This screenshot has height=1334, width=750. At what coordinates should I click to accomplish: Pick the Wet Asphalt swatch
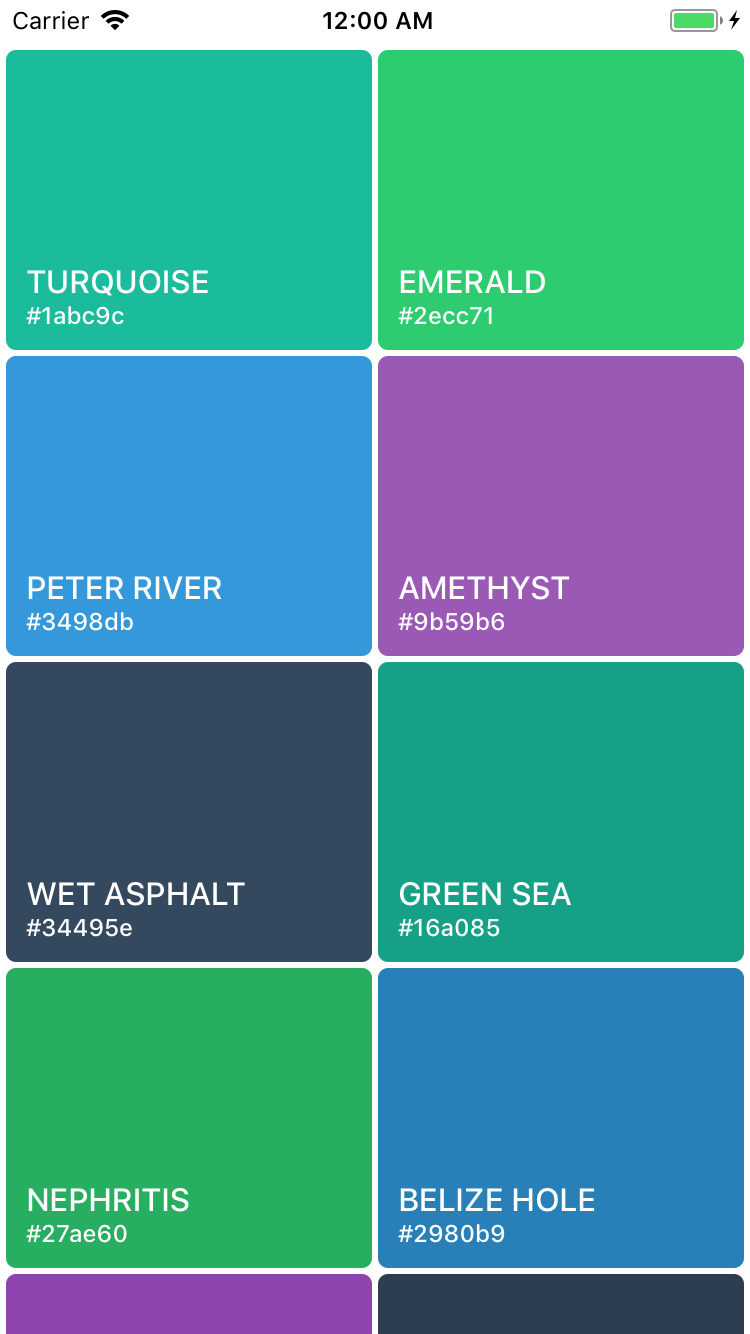[189, 812]
